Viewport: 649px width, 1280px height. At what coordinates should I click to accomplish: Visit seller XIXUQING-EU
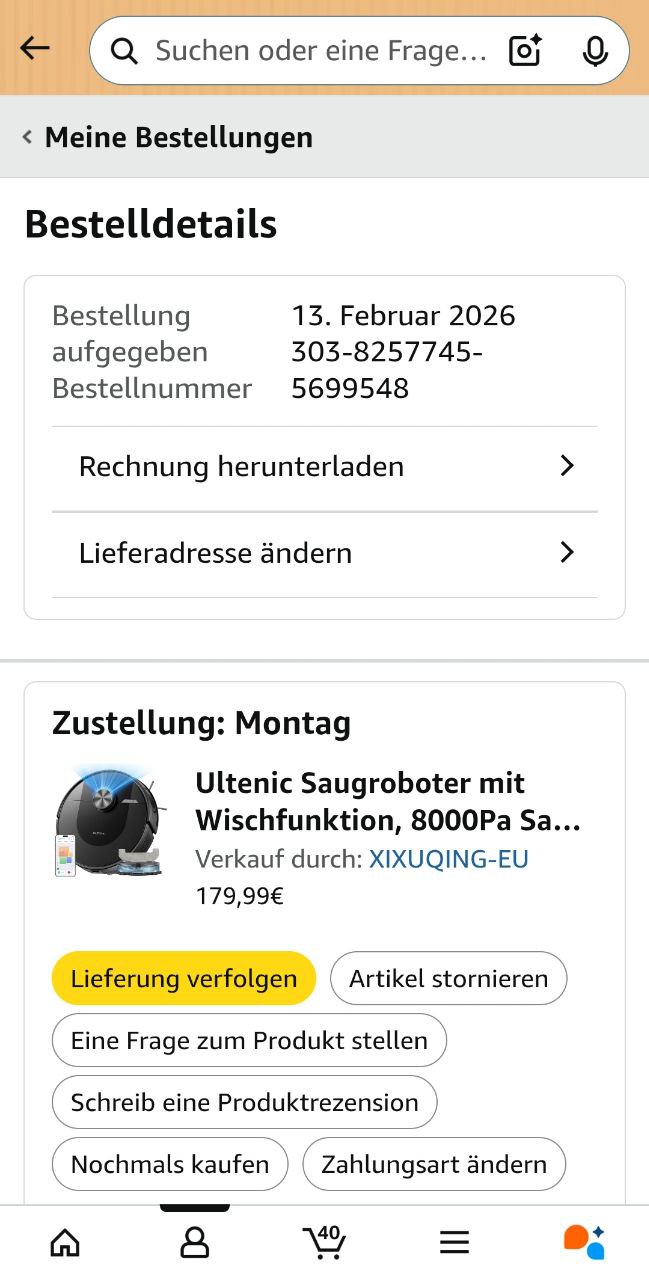pos(448,859)
